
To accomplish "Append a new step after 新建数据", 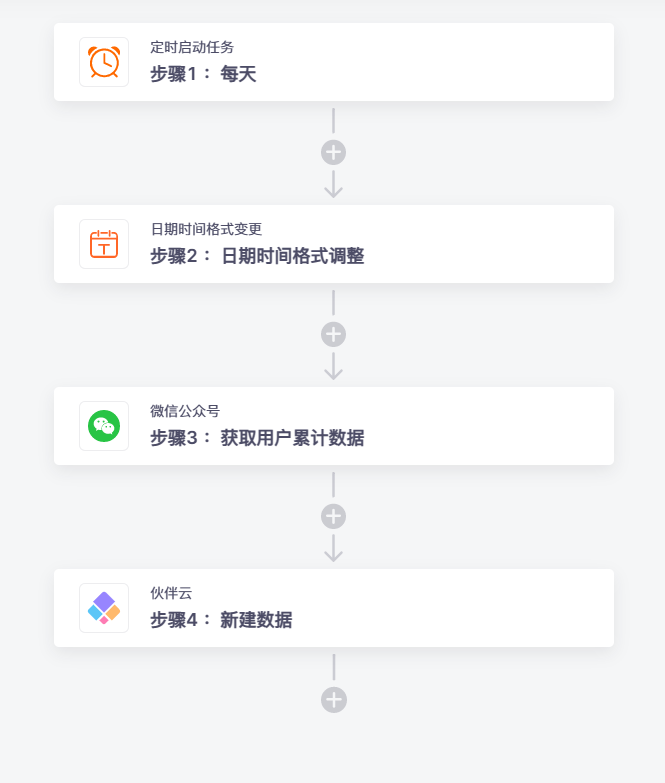I will point(333,700).
